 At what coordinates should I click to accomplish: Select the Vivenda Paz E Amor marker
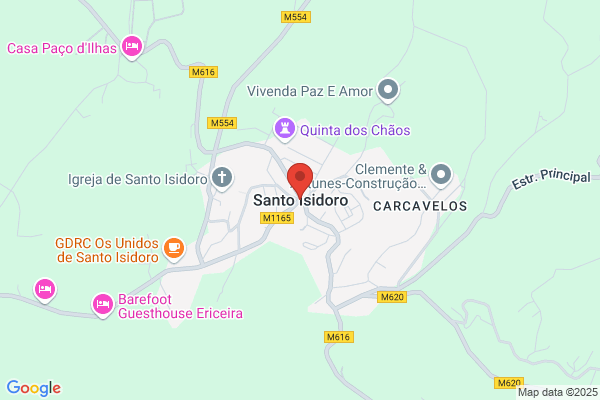point(388,90)
